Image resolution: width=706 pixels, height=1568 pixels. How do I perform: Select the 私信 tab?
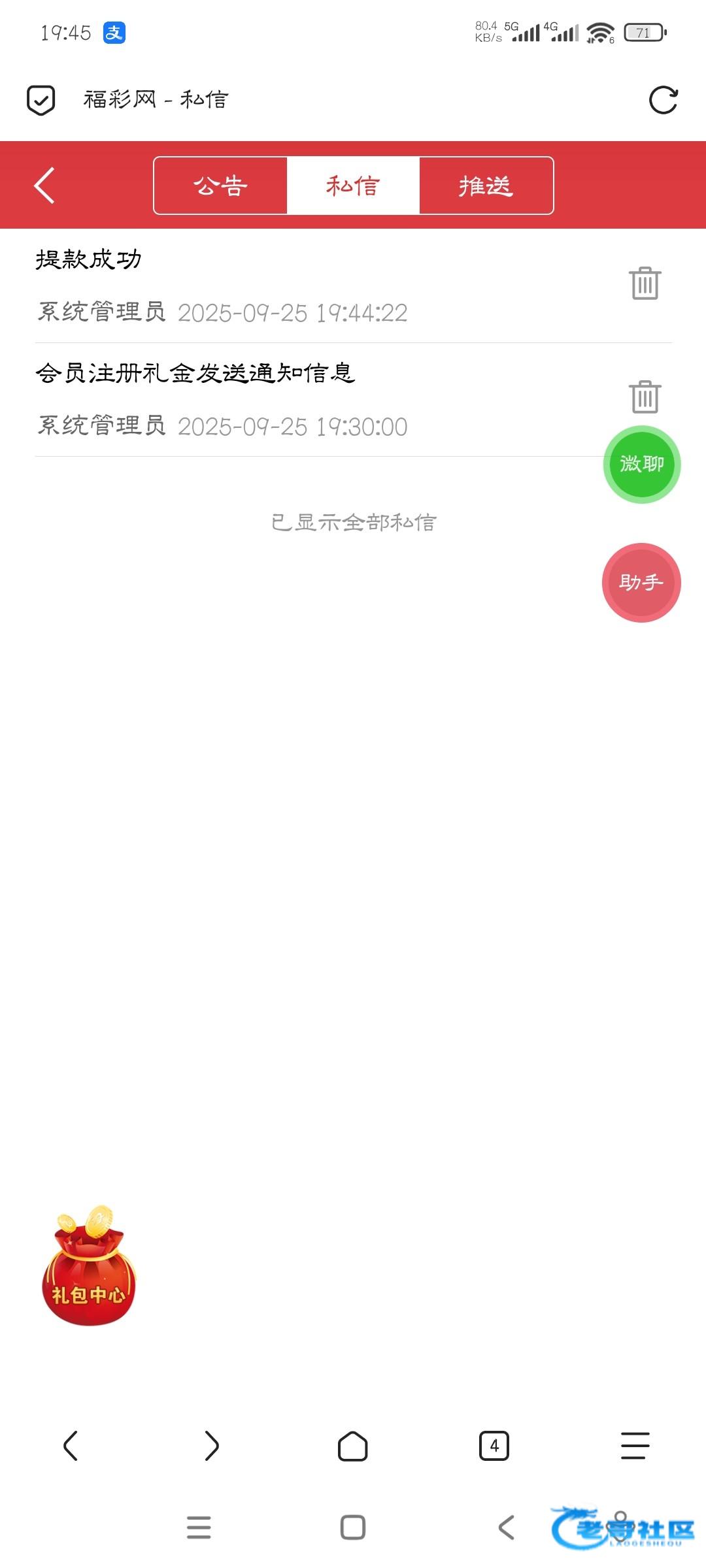(353, 186)
